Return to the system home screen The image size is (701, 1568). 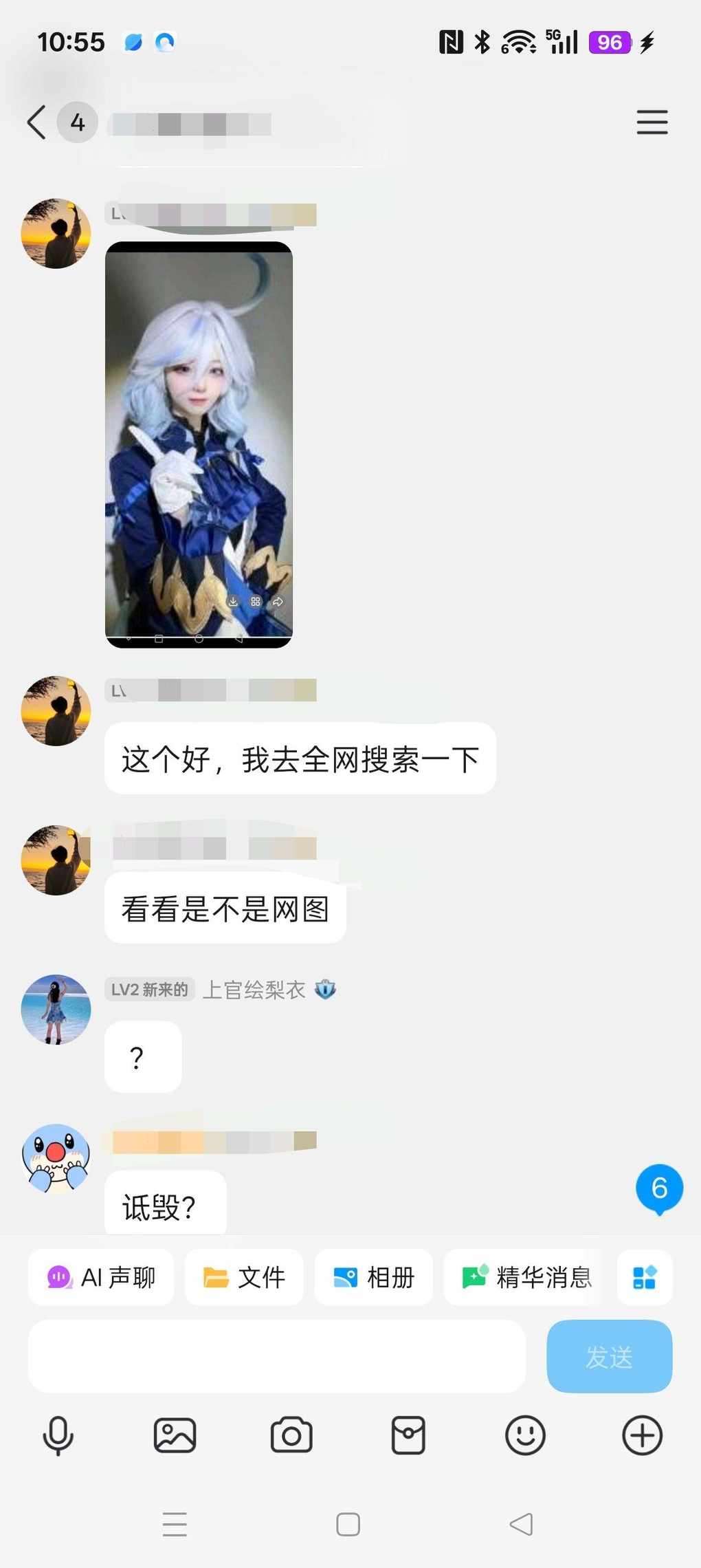348,1524
